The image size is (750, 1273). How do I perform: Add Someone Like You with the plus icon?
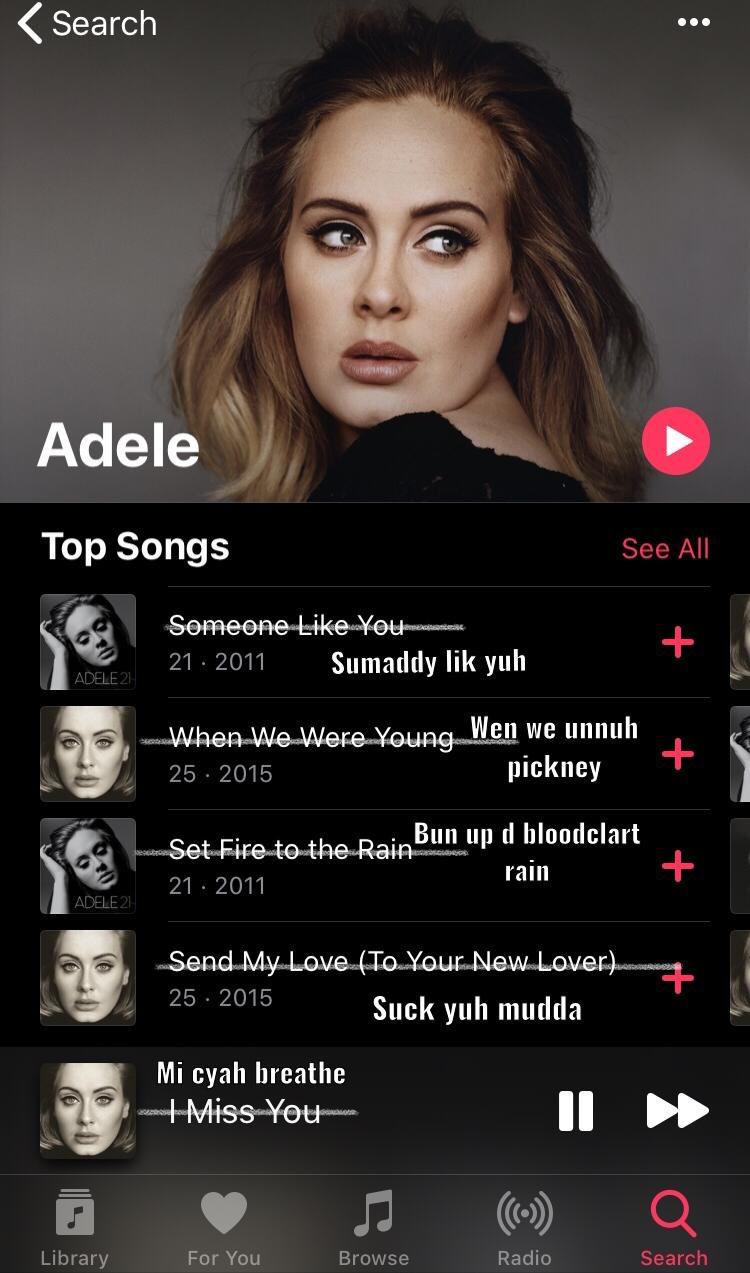click(678, 643)
